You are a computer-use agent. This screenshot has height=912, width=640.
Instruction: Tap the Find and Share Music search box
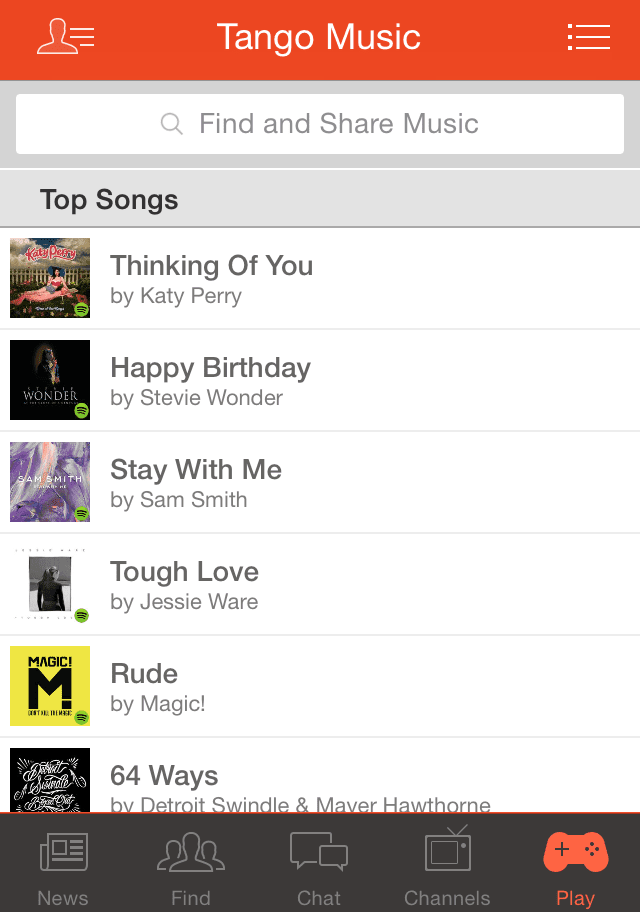(x=320, y=124)
